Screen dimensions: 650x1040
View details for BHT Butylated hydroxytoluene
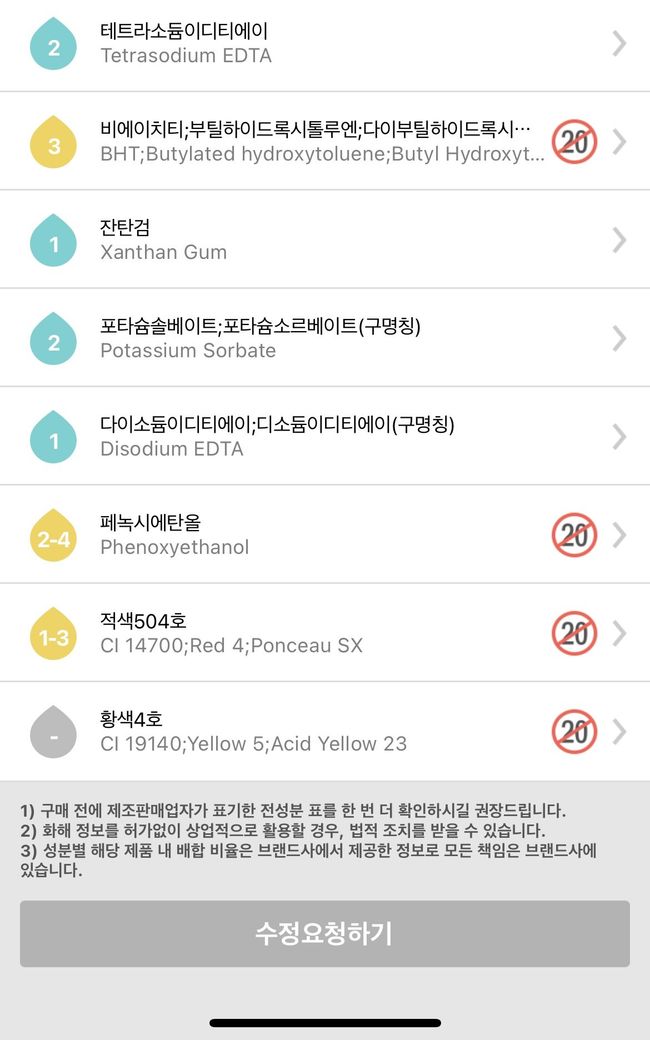[324, 142]
